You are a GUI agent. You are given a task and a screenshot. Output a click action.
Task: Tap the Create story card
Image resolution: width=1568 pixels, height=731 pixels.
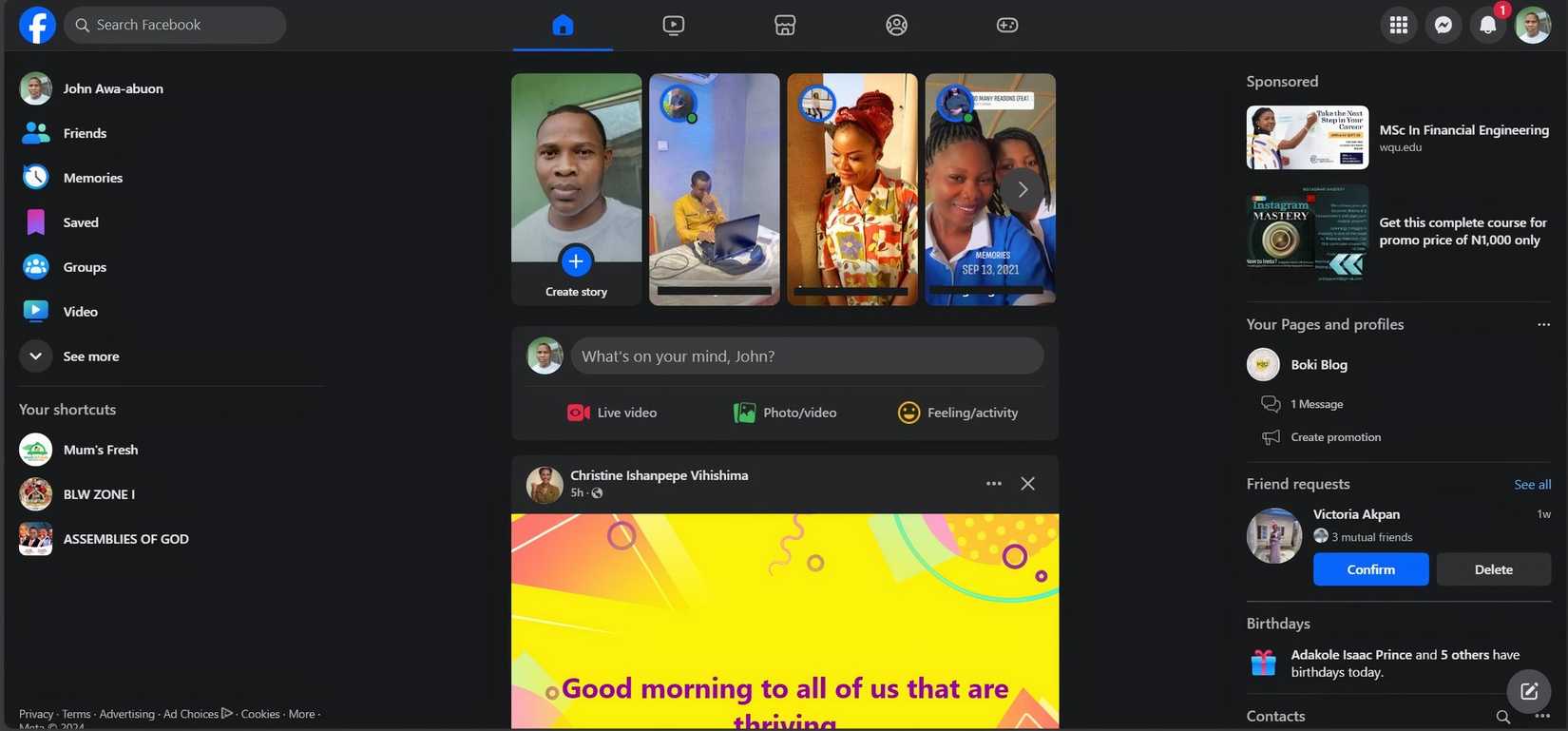tap(576, 190)
